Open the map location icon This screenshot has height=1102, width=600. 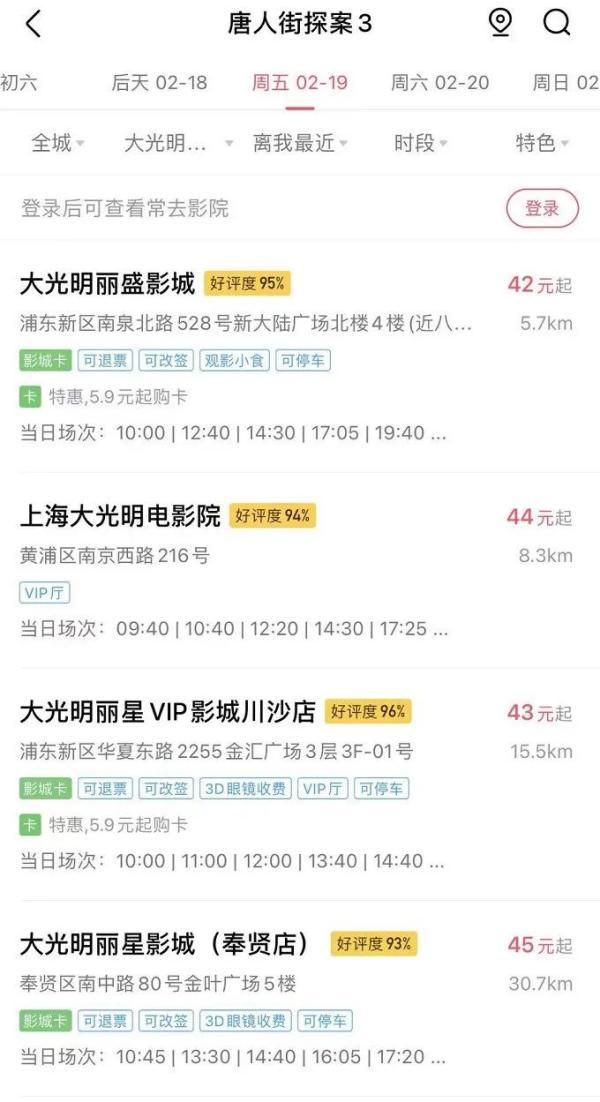500,23
